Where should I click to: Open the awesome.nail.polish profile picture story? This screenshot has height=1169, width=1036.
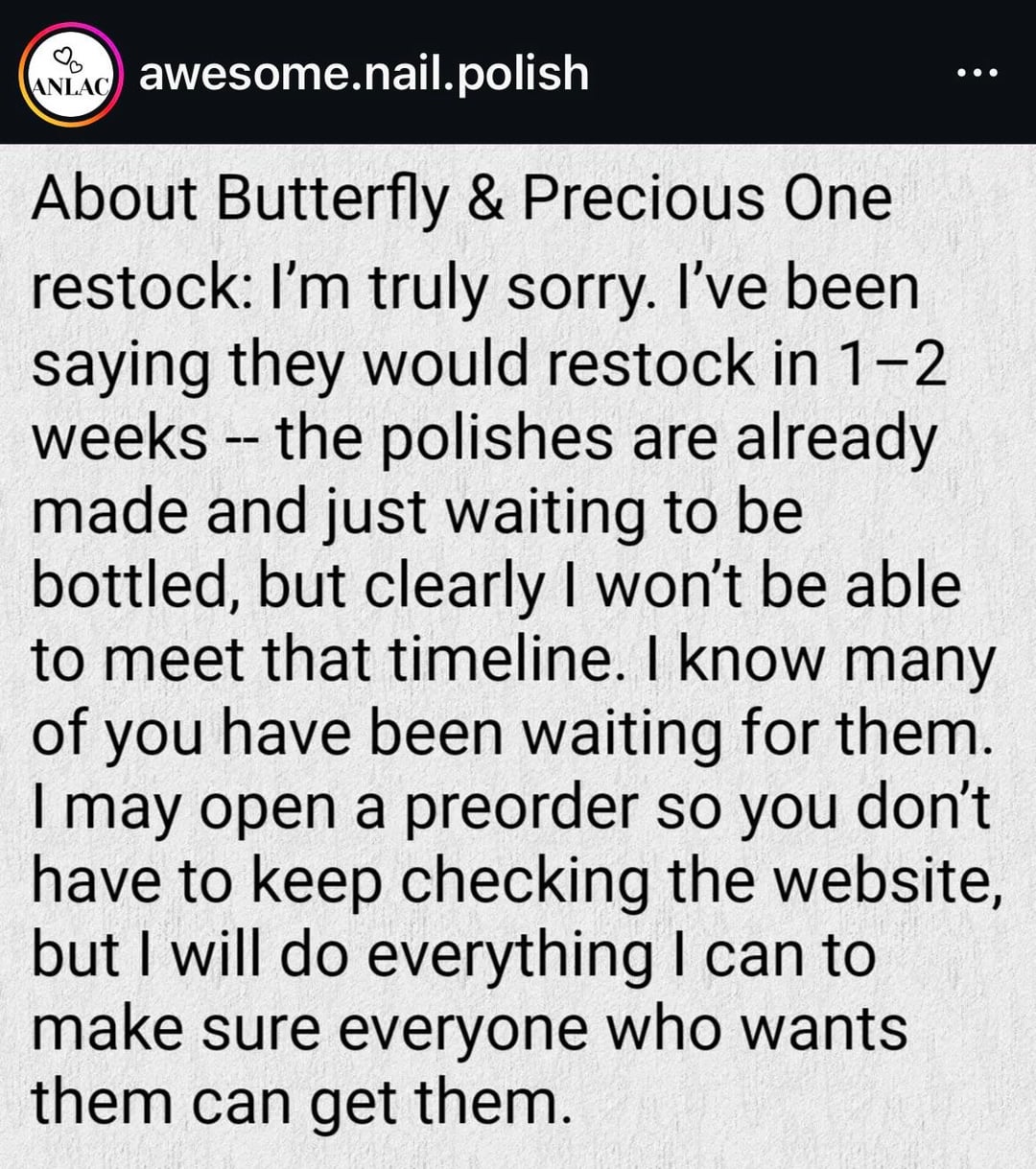coord(70,75)
